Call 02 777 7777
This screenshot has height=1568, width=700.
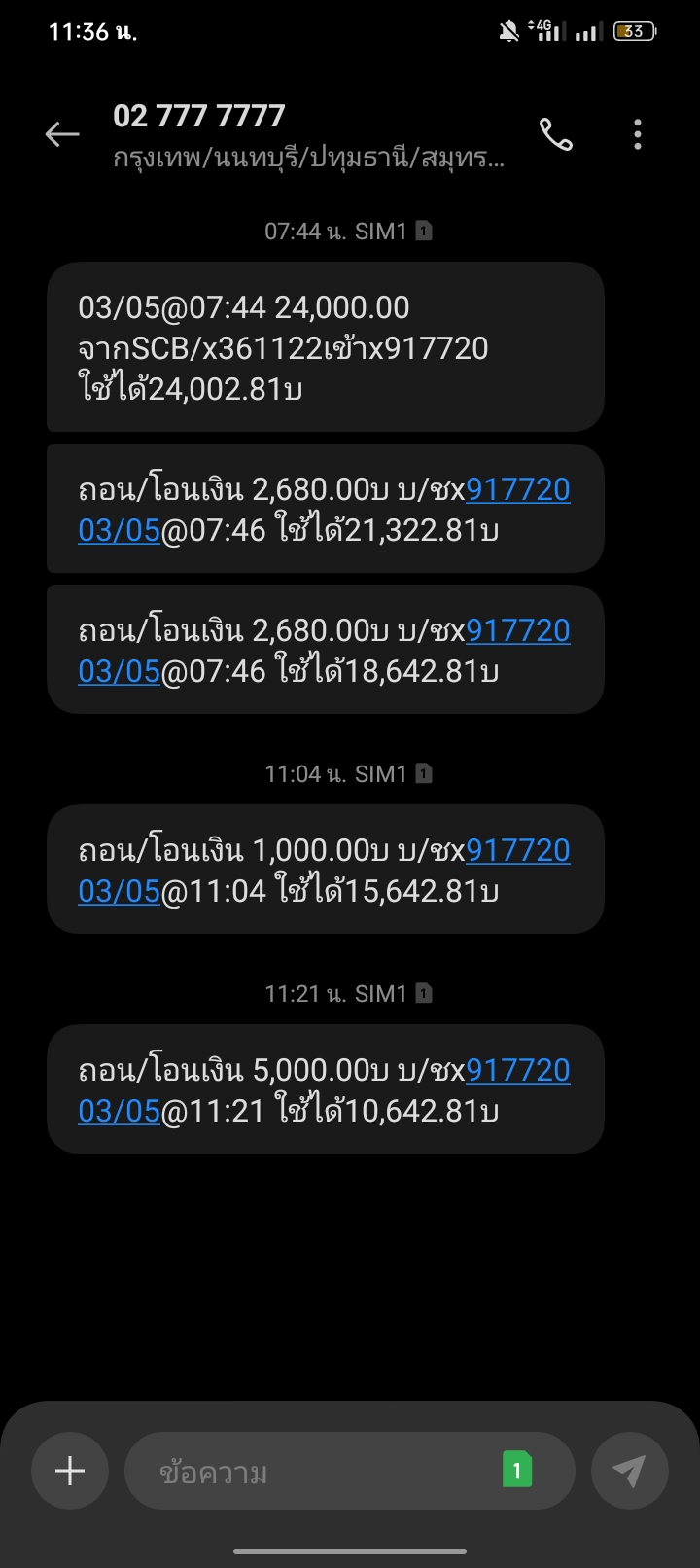(556, 134)
